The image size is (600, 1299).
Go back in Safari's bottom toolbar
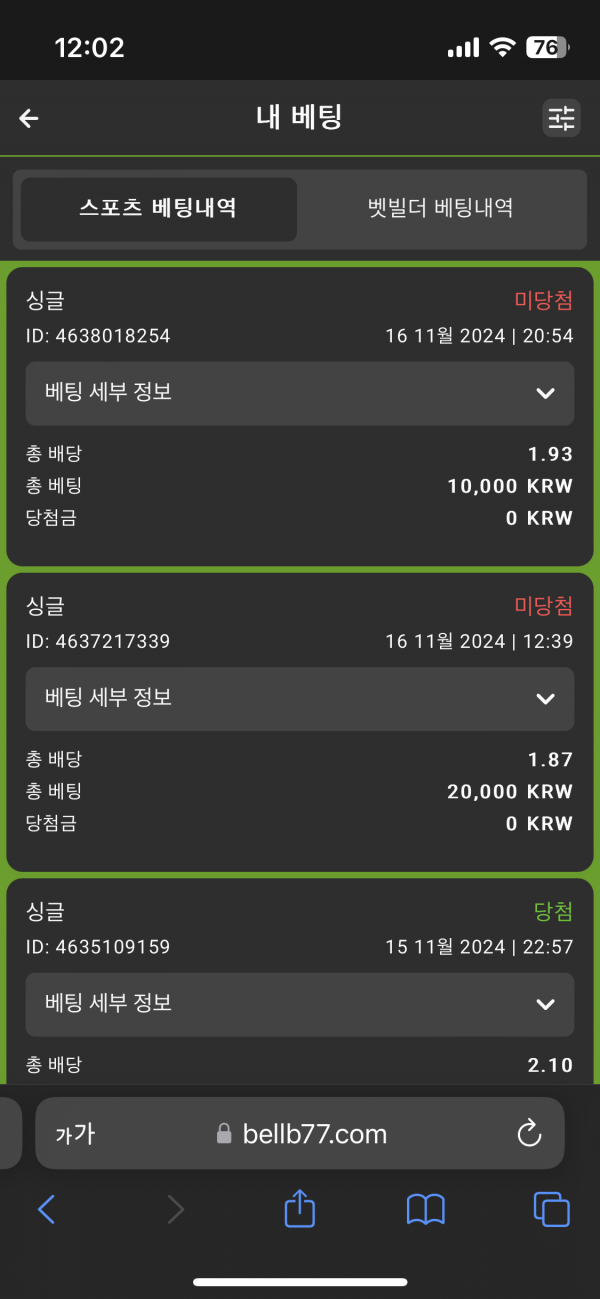tap(46, 1210)
